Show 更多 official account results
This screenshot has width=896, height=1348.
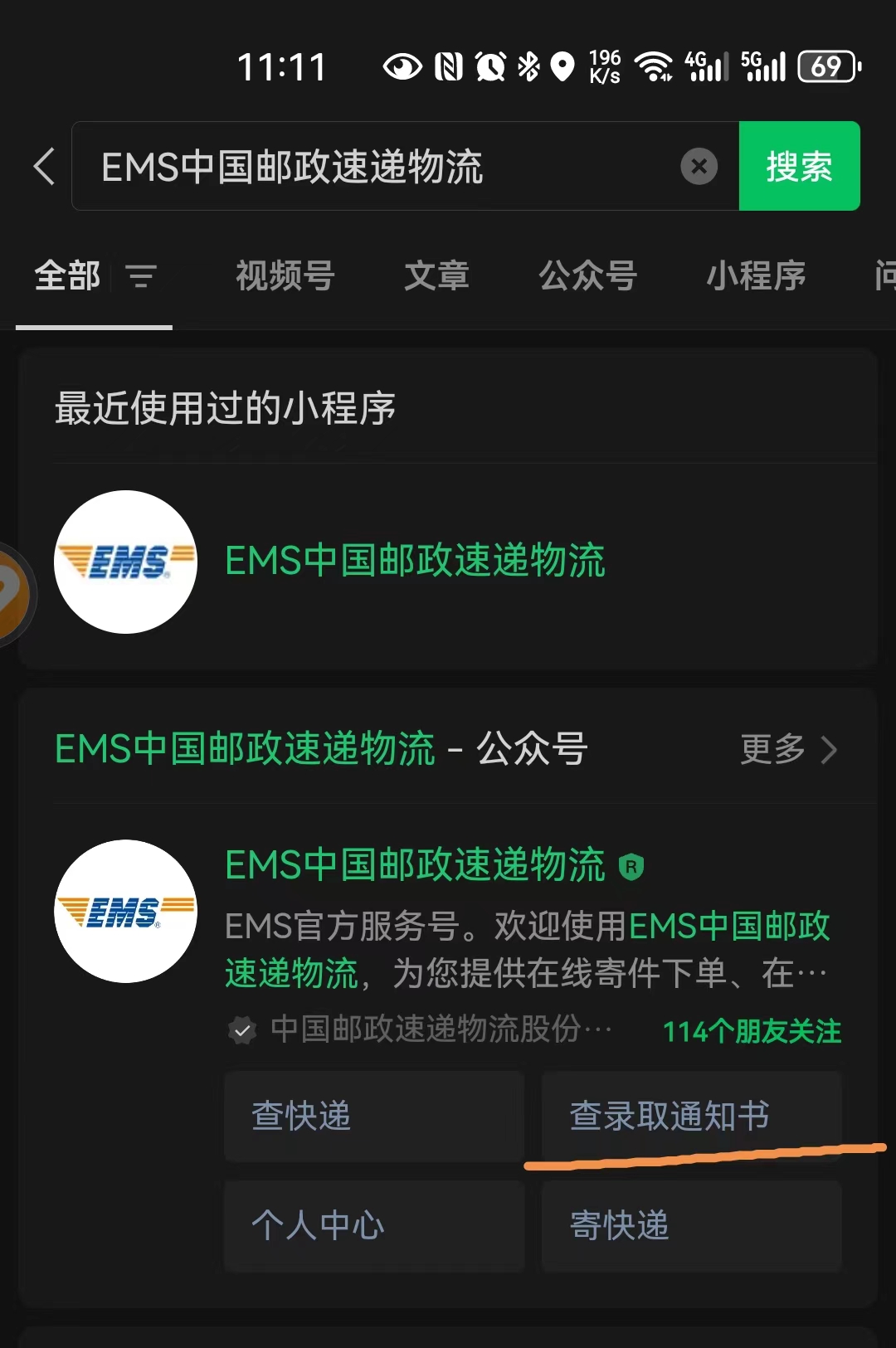pyautogui.click(x=787, y=750)
